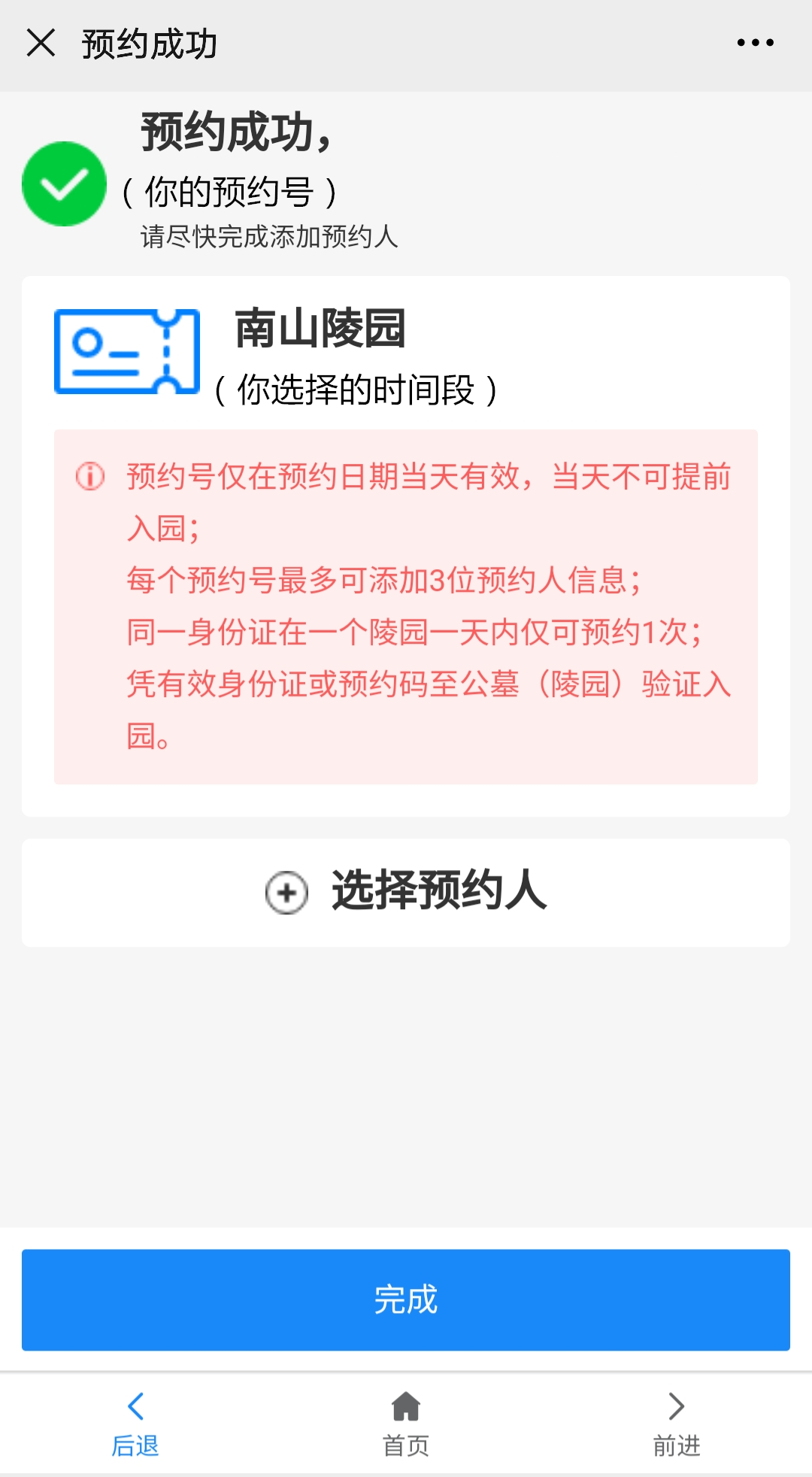Click the red info icon in notice box

pyautogui.click(x=89, y=476)
